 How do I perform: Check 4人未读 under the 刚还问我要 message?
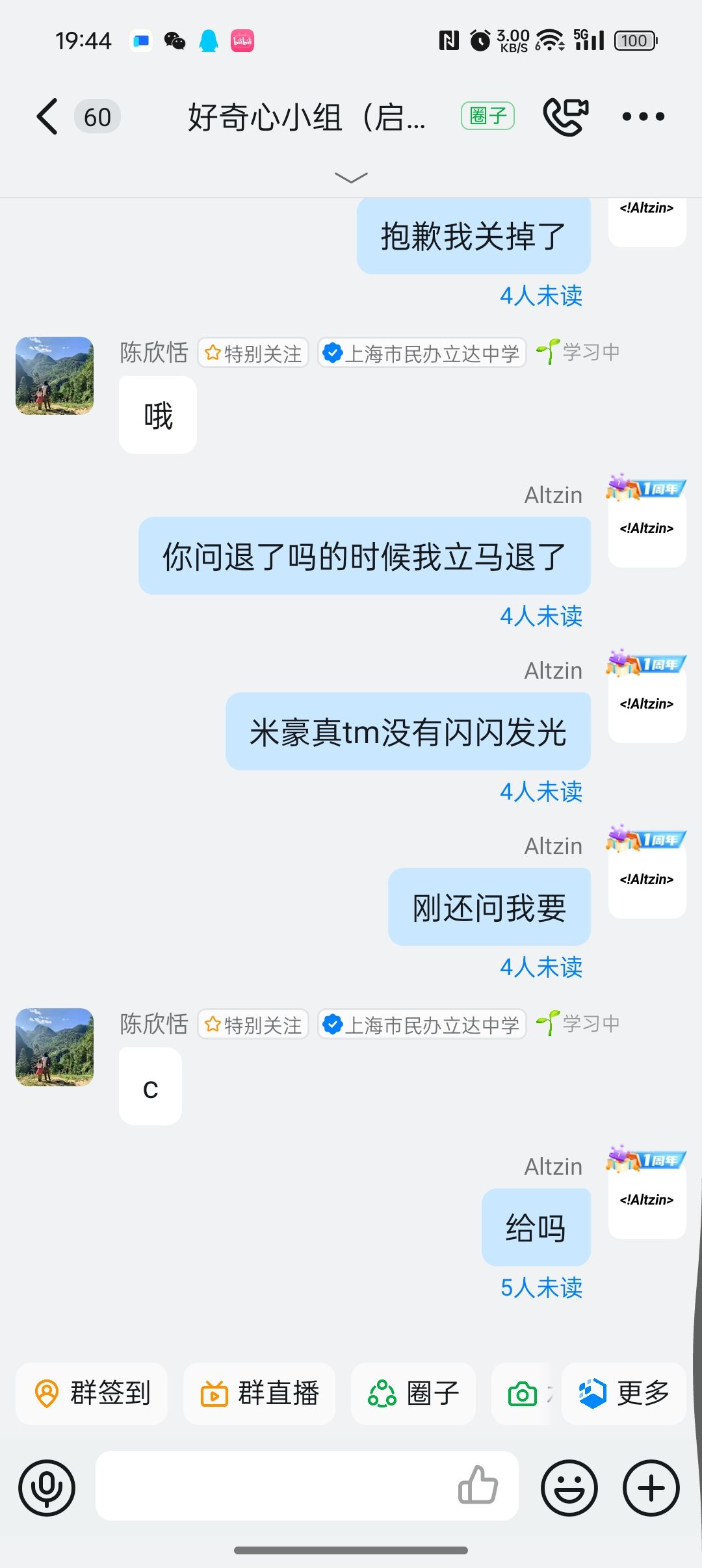click(541, 967)
